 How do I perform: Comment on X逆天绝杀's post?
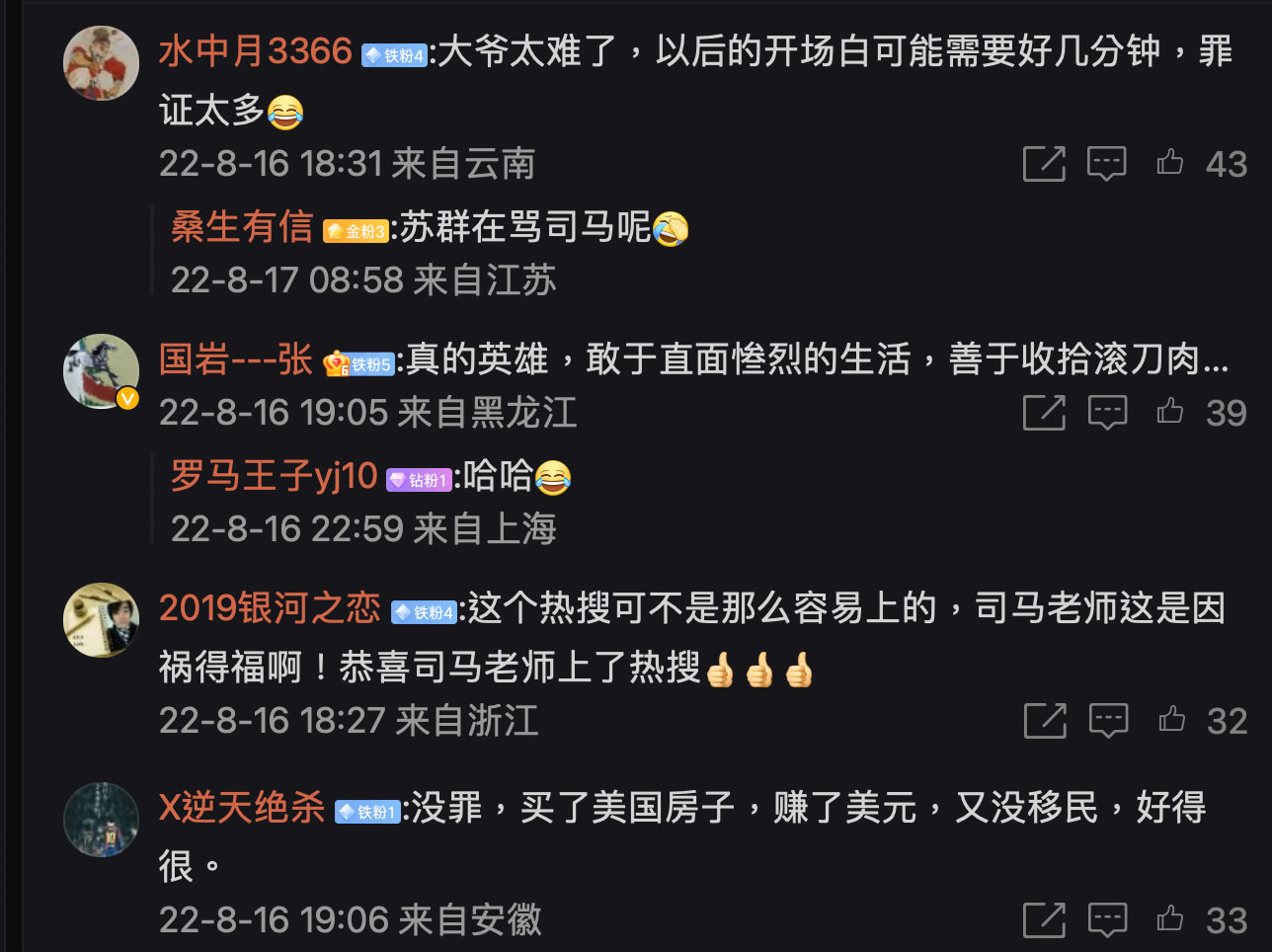pyautogui.click(x=1106, y=919)
